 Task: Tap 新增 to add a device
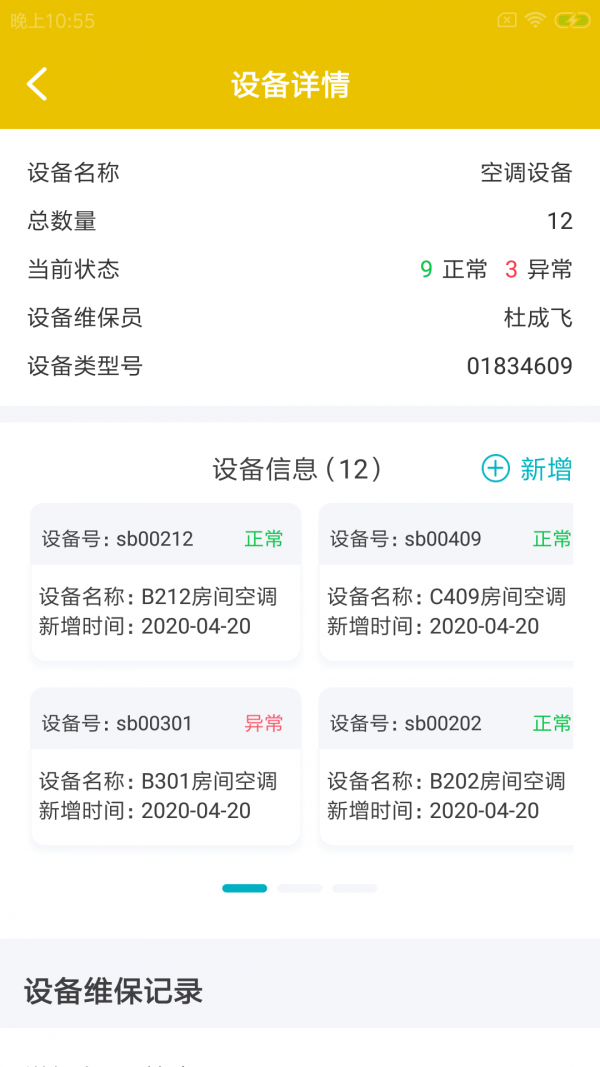(527, 468)
